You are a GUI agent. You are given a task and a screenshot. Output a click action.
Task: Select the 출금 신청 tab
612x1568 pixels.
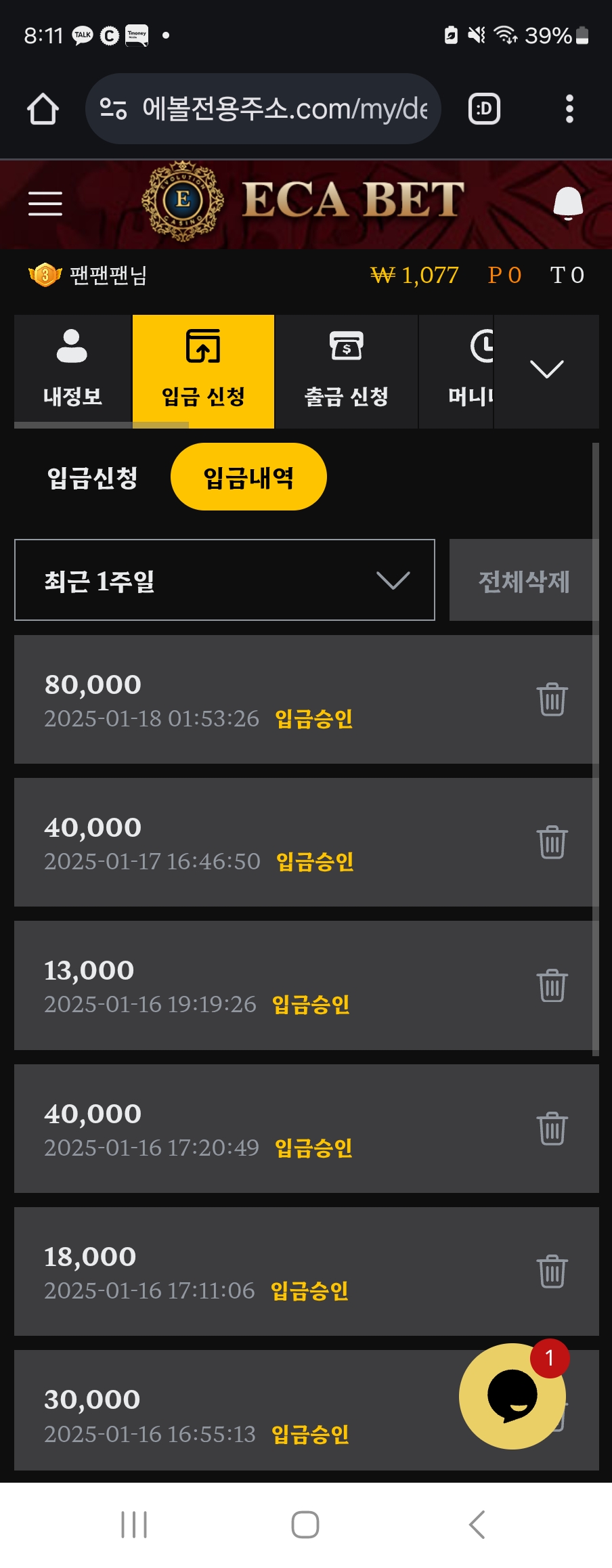coord(346,370)
